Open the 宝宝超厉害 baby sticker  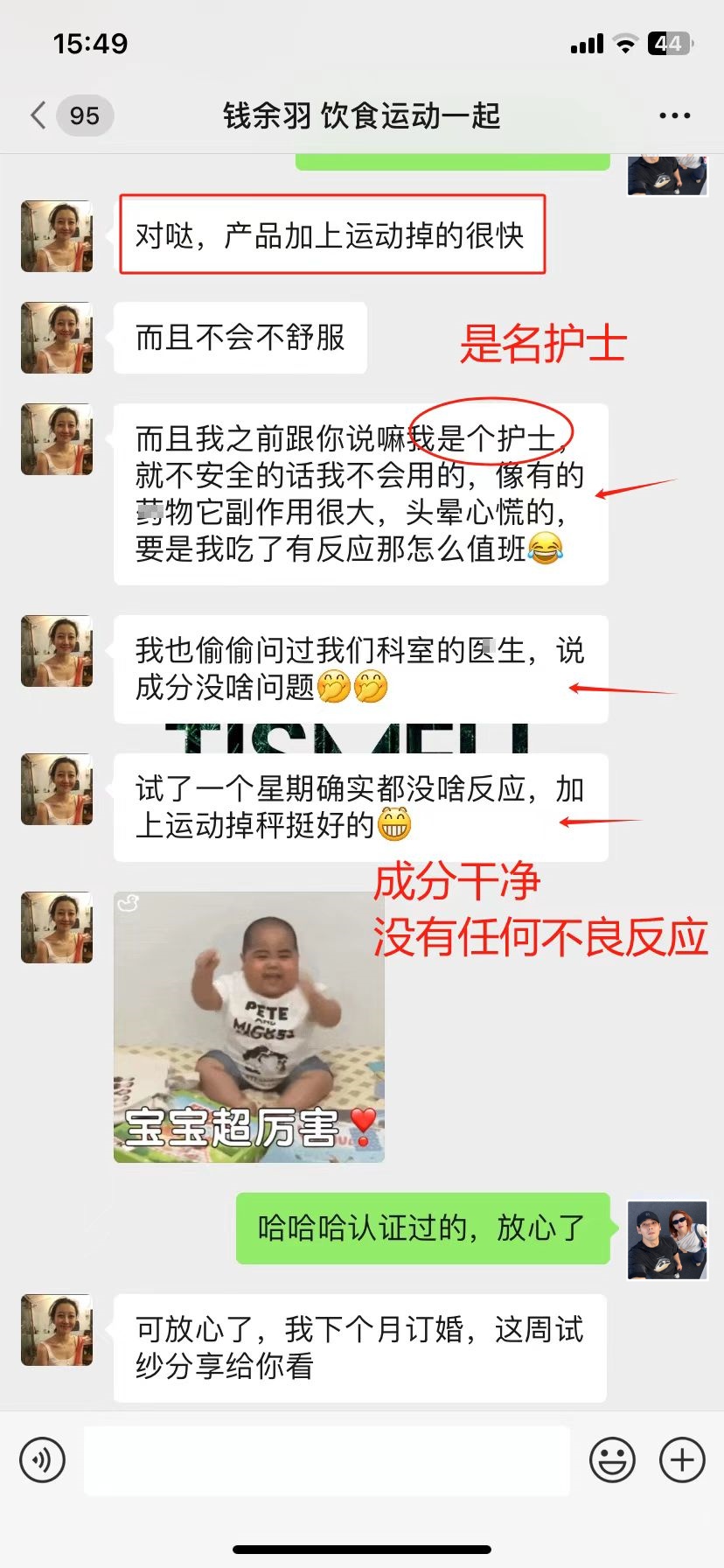pos(249,1027)
